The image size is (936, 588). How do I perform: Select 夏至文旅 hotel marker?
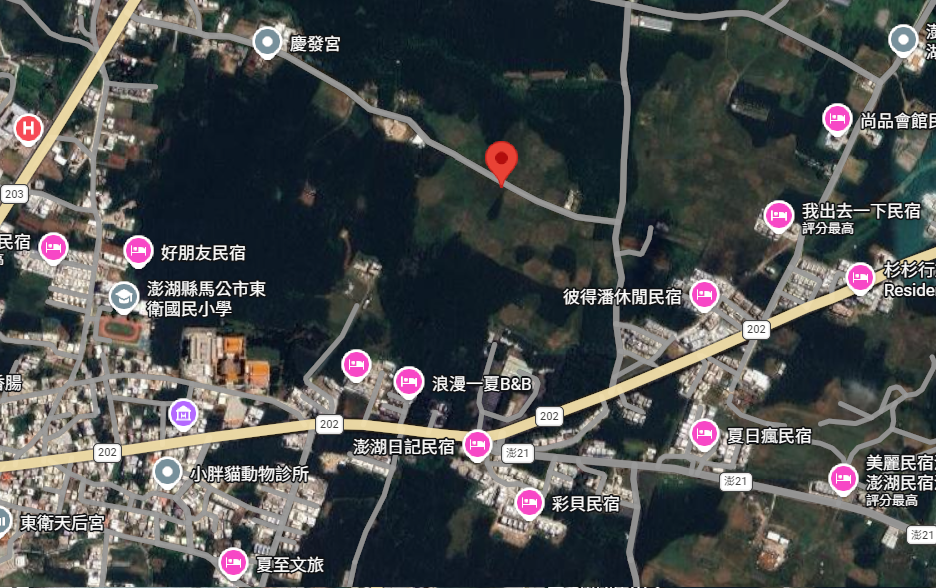coord(234,562)
